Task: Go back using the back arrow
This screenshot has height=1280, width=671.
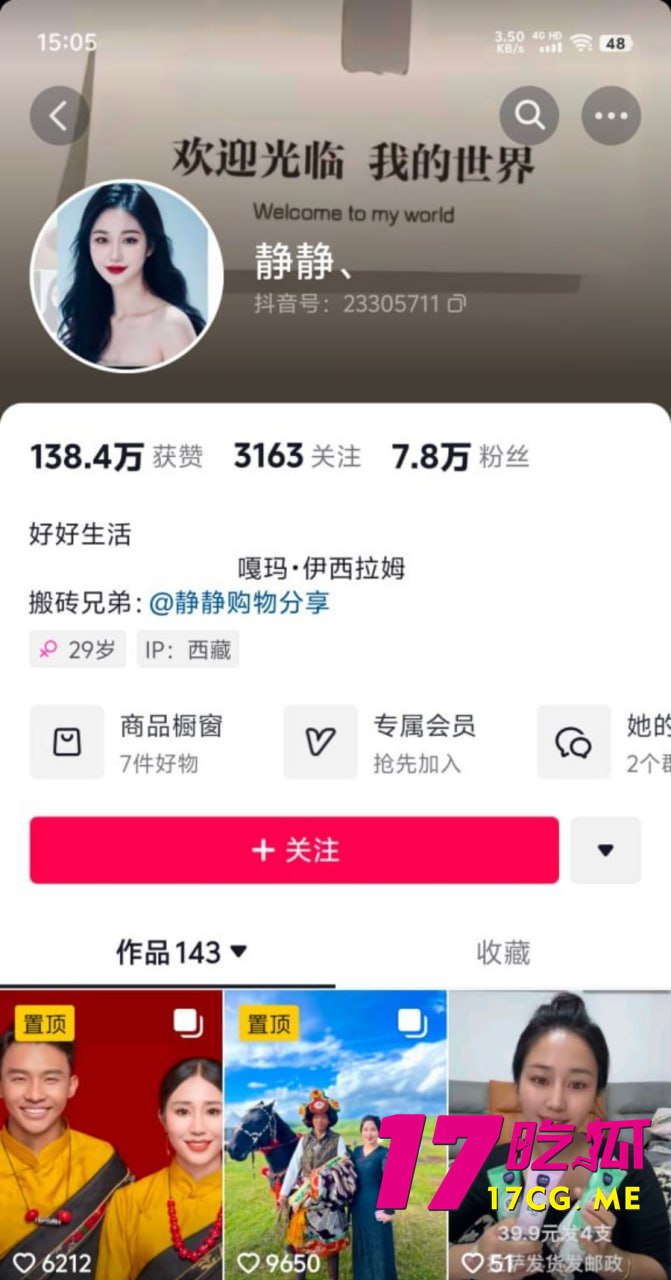Action: [60, 116]
